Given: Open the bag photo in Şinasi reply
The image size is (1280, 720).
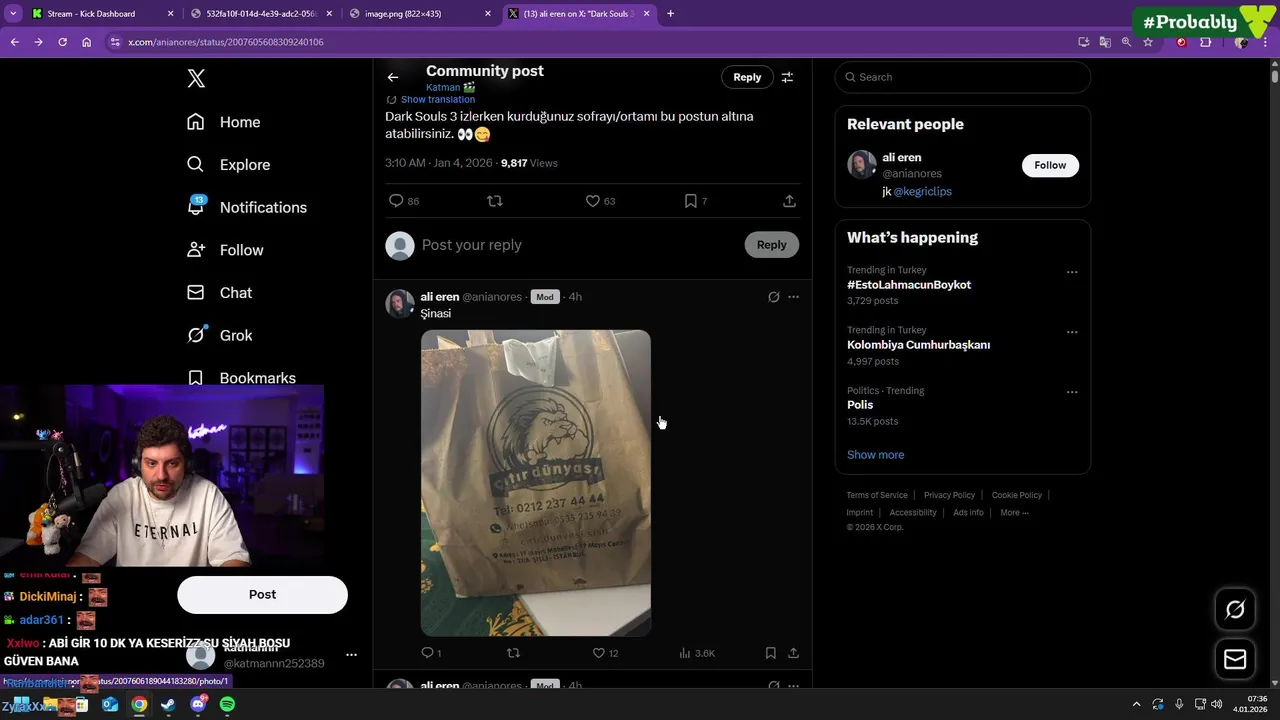Looking at the screenshot, I should pos(535,482).
